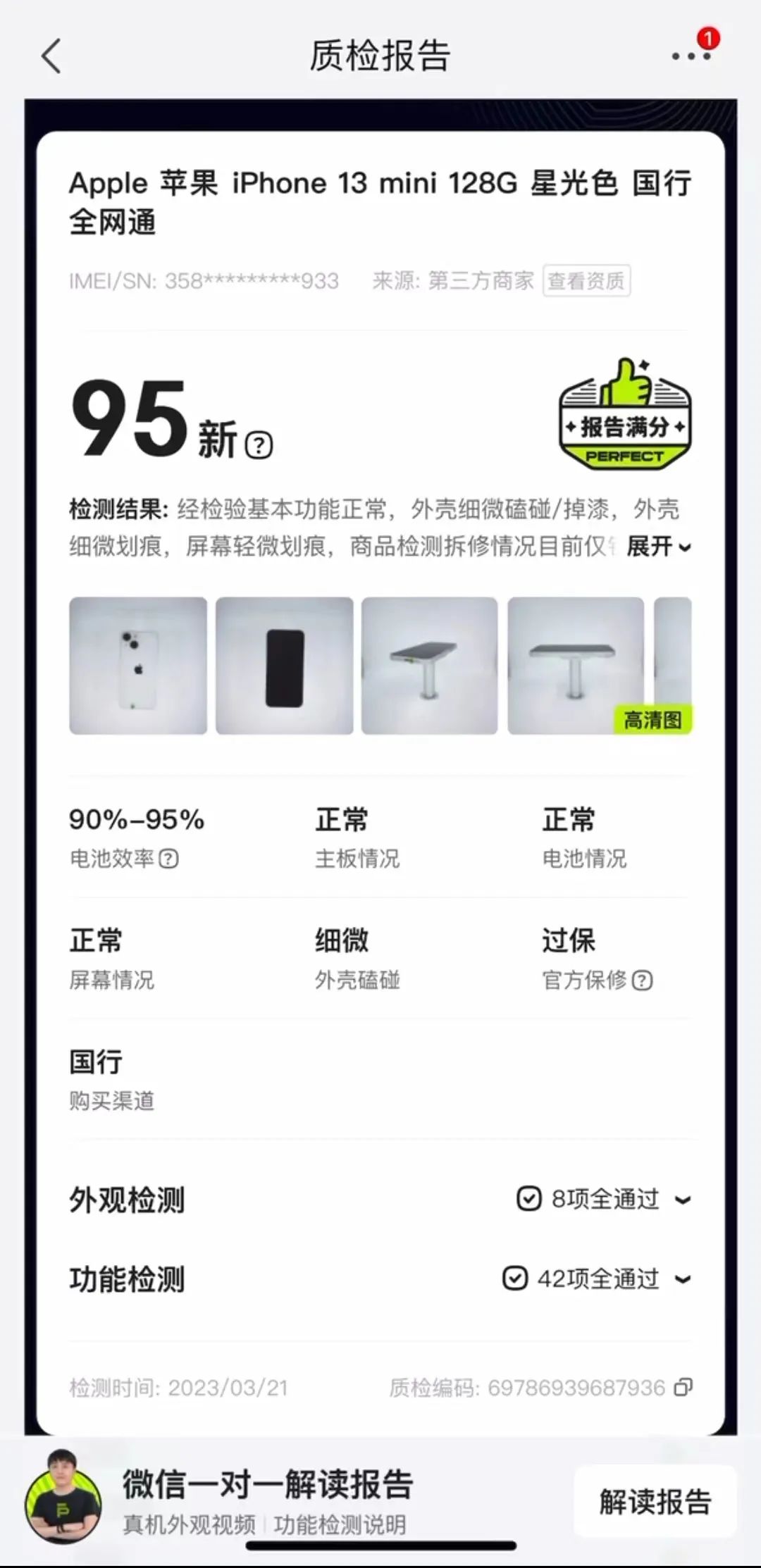Image resolution: width=761 pixels, height=1568 pixels.
Task: Expand the full 检测结果 text with 展开
Action: [x=658, y=546]
